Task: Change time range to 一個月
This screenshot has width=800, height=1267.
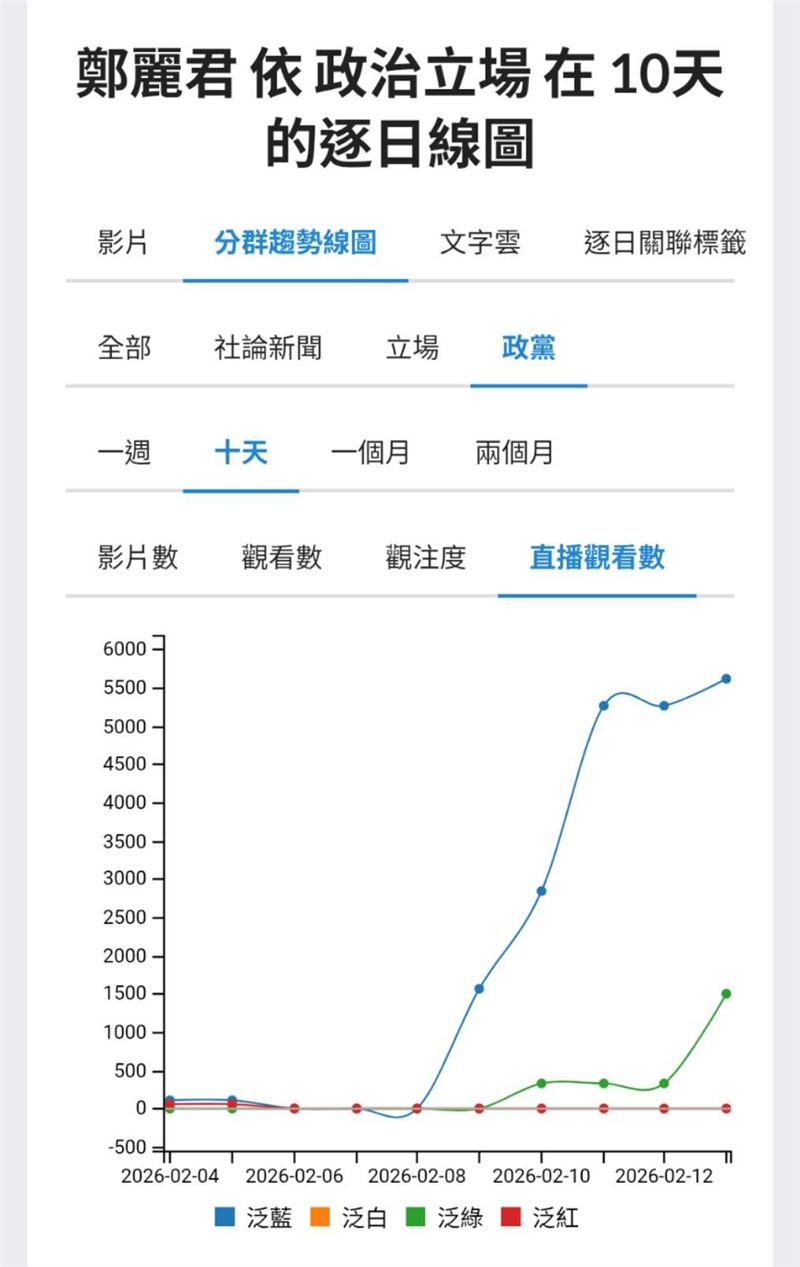Action: pos(370,453)
